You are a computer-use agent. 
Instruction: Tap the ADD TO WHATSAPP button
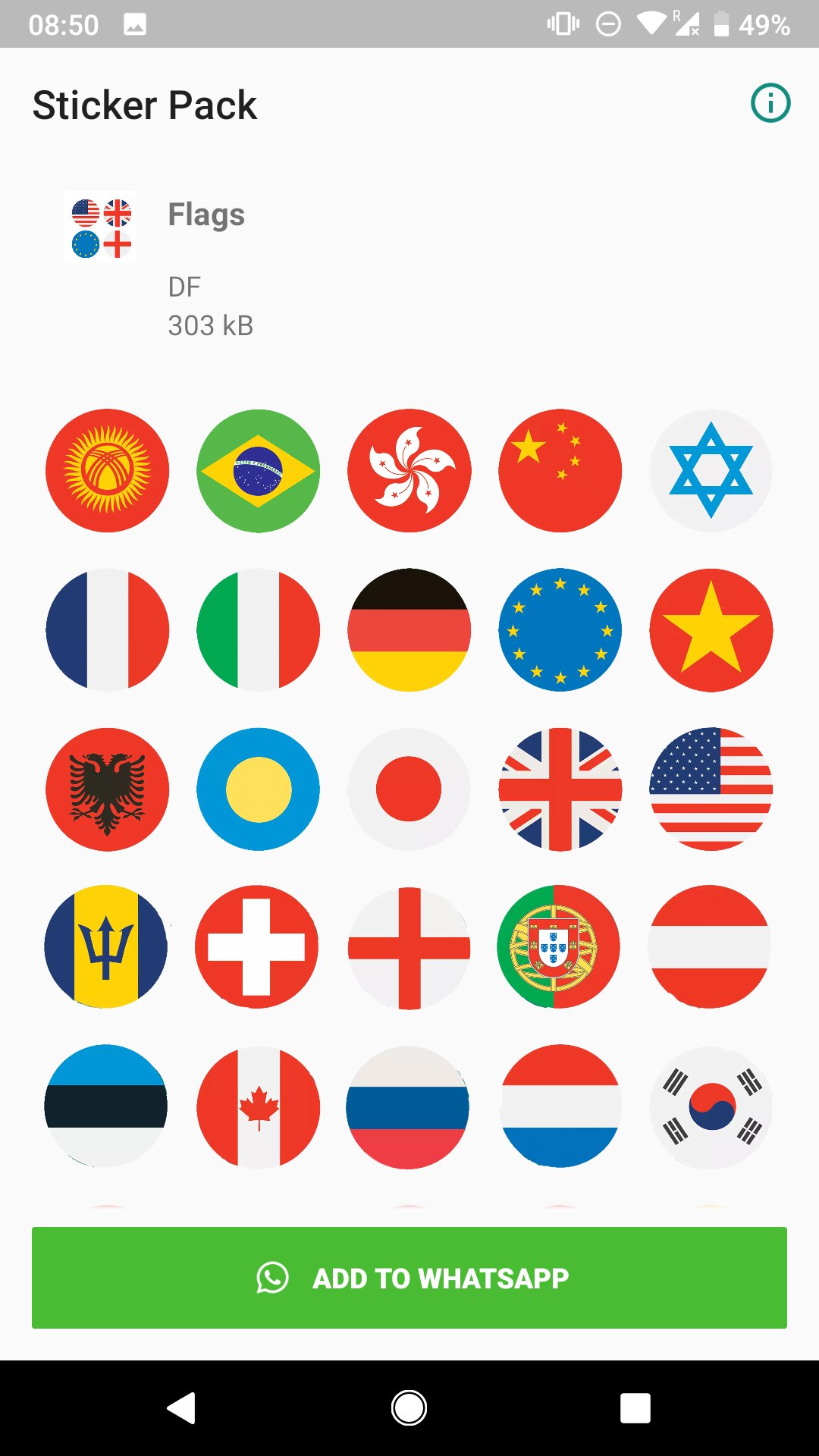(409, 1278)
